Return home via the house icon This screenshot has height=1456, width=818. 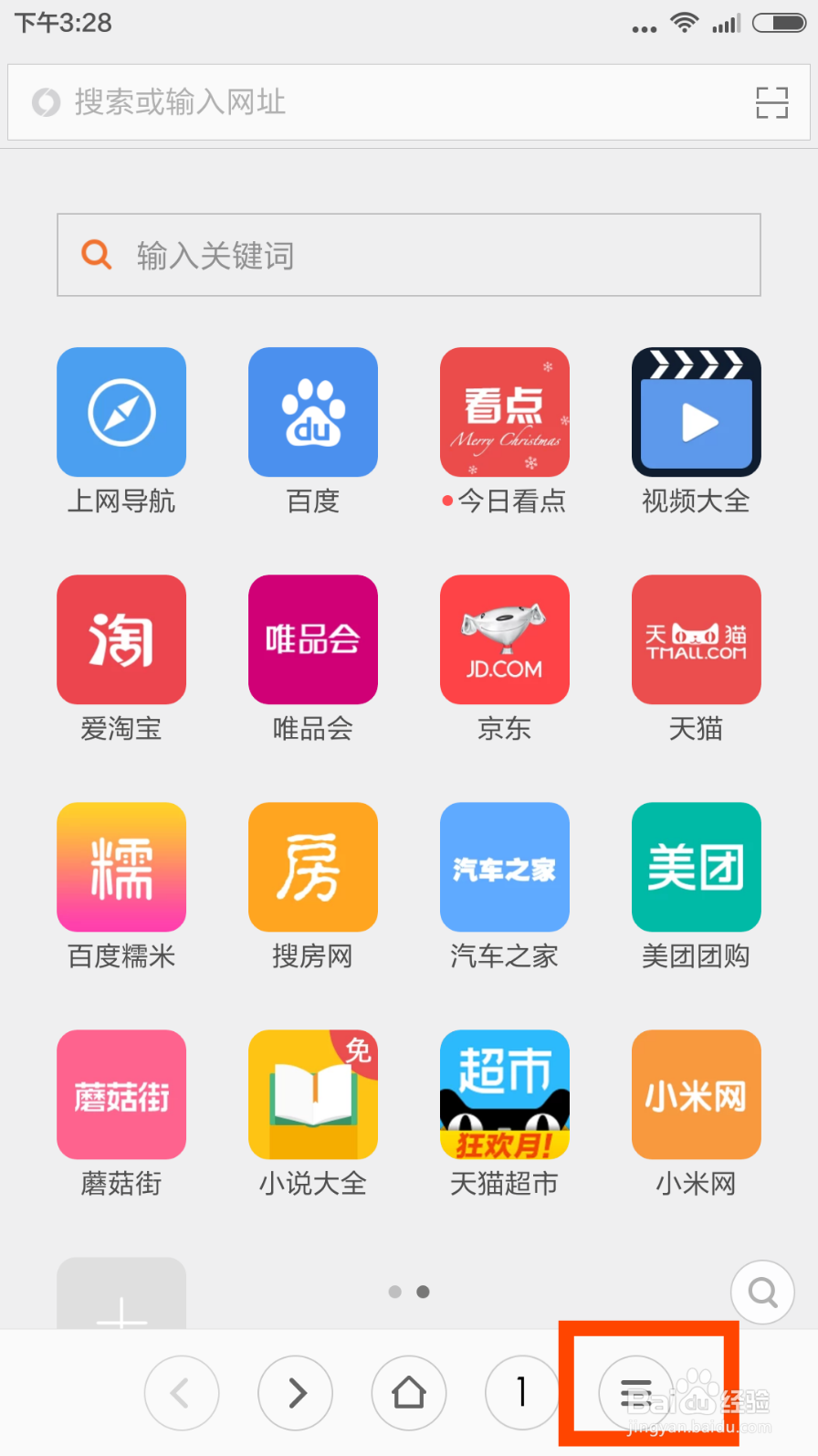click(409, 1392)
